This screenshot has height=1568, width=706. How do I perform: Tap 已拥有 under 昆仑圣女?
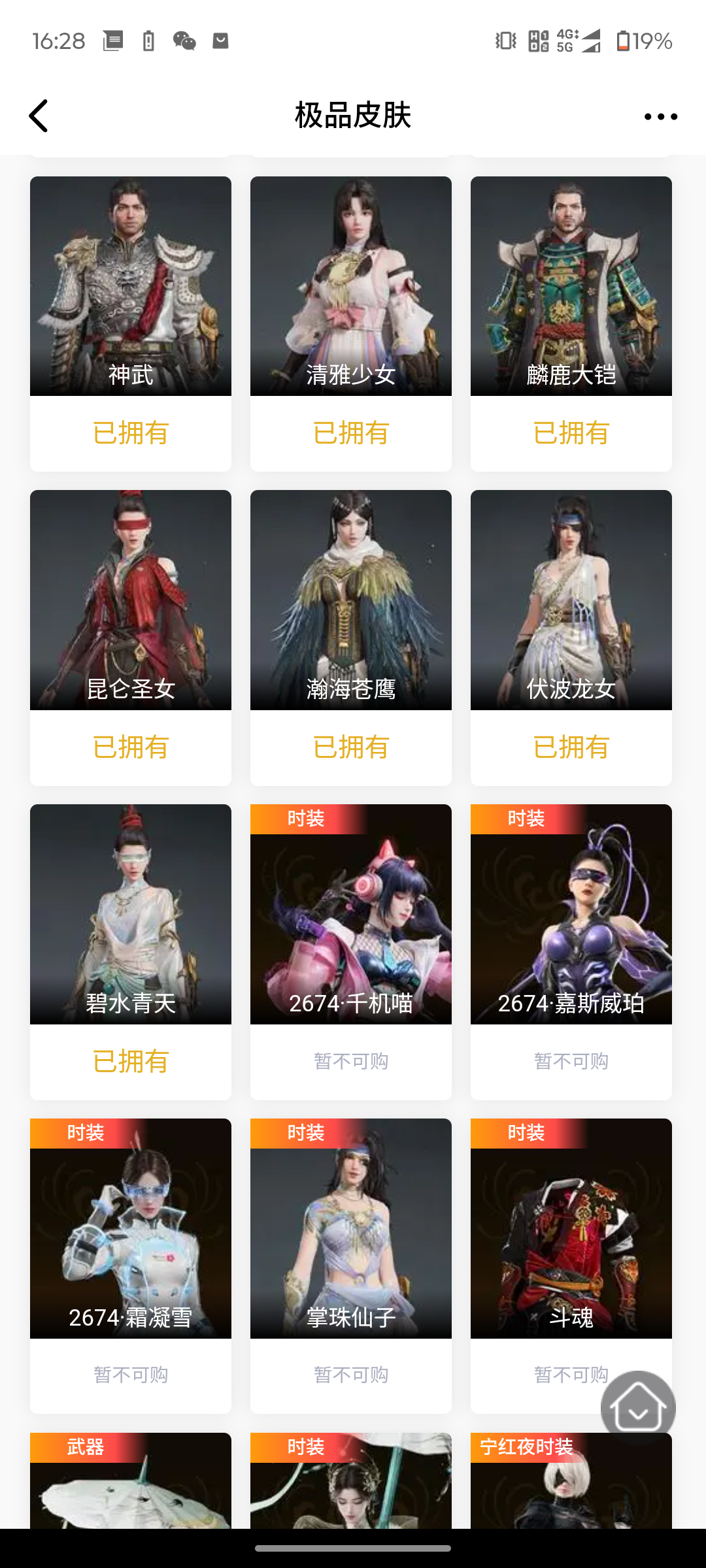(130, 747)
